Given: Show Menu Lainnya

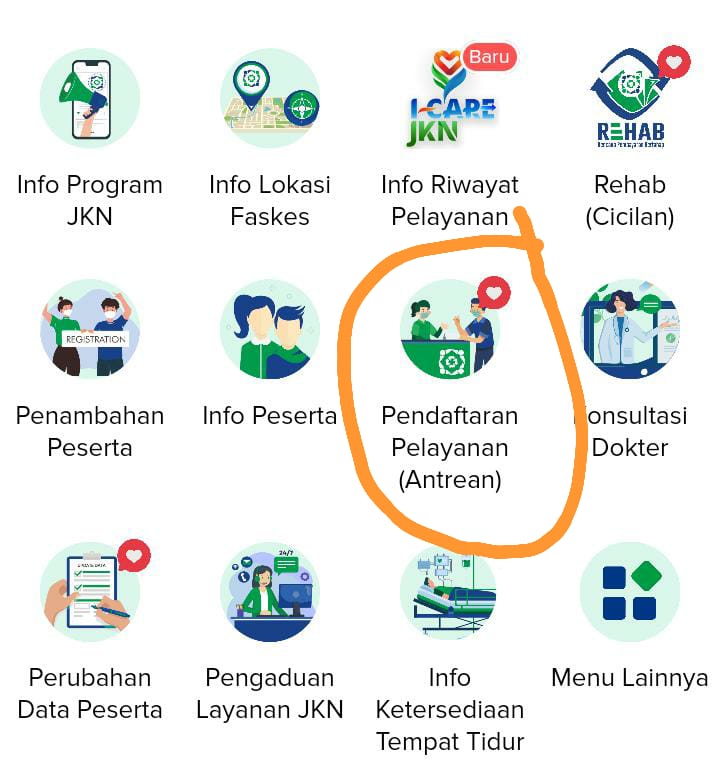Looking at the screenshot, I should [x=630, y=592].
